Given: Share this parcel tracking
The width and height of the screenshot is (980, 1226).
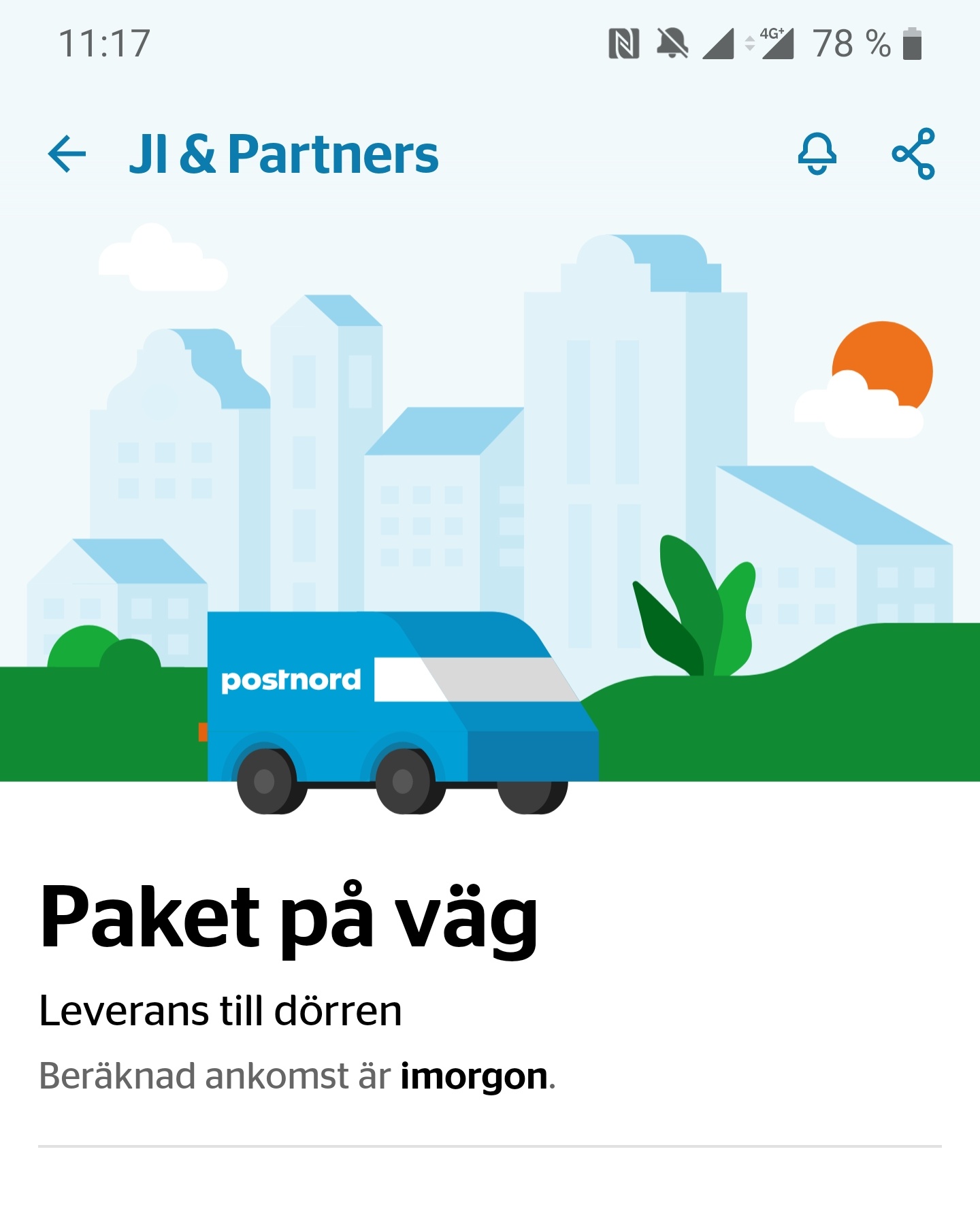Looking at the screenshot, I should (913, 154).
